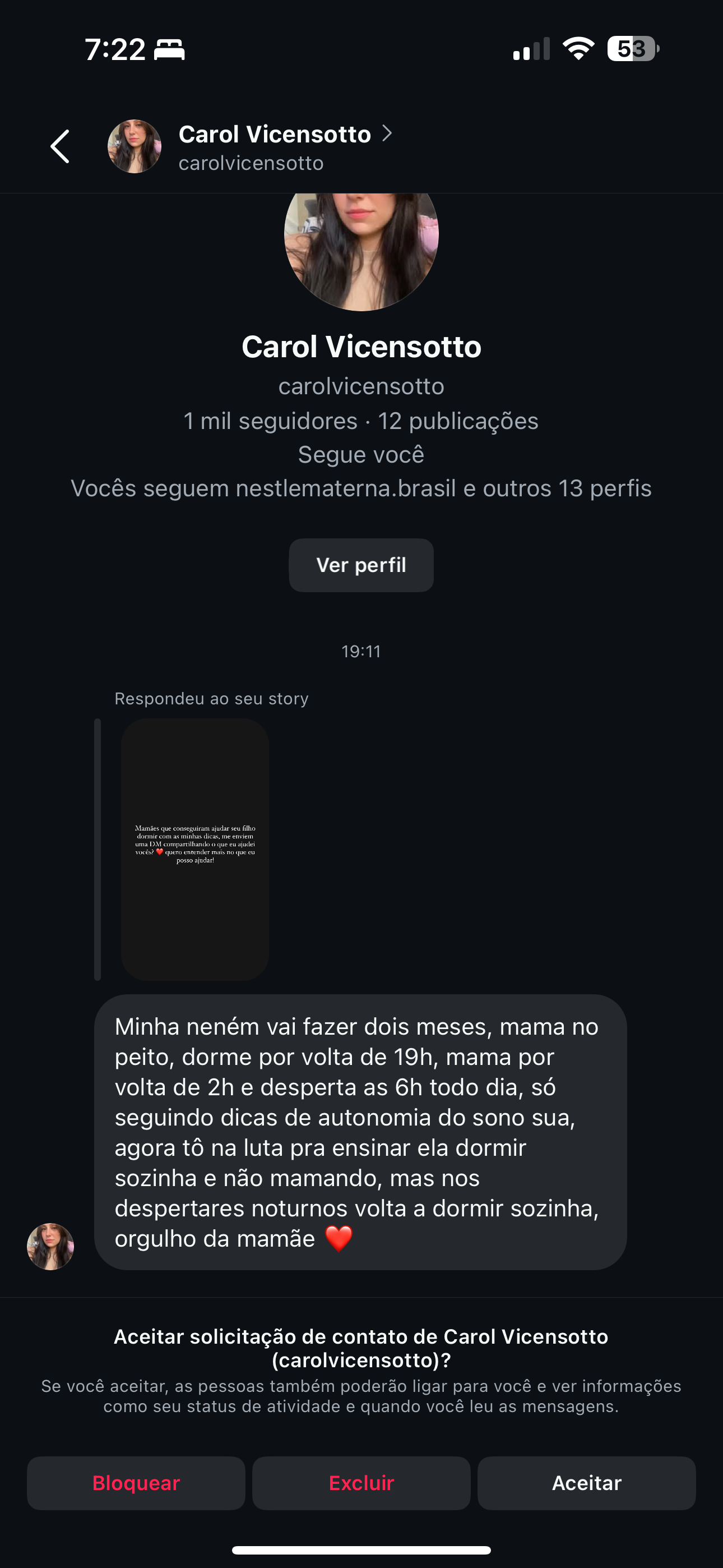The width and height of the screenshot is (723, 1568).
Task: Tap Carol's avatar beside the message
Action: tap(50, 1246)
